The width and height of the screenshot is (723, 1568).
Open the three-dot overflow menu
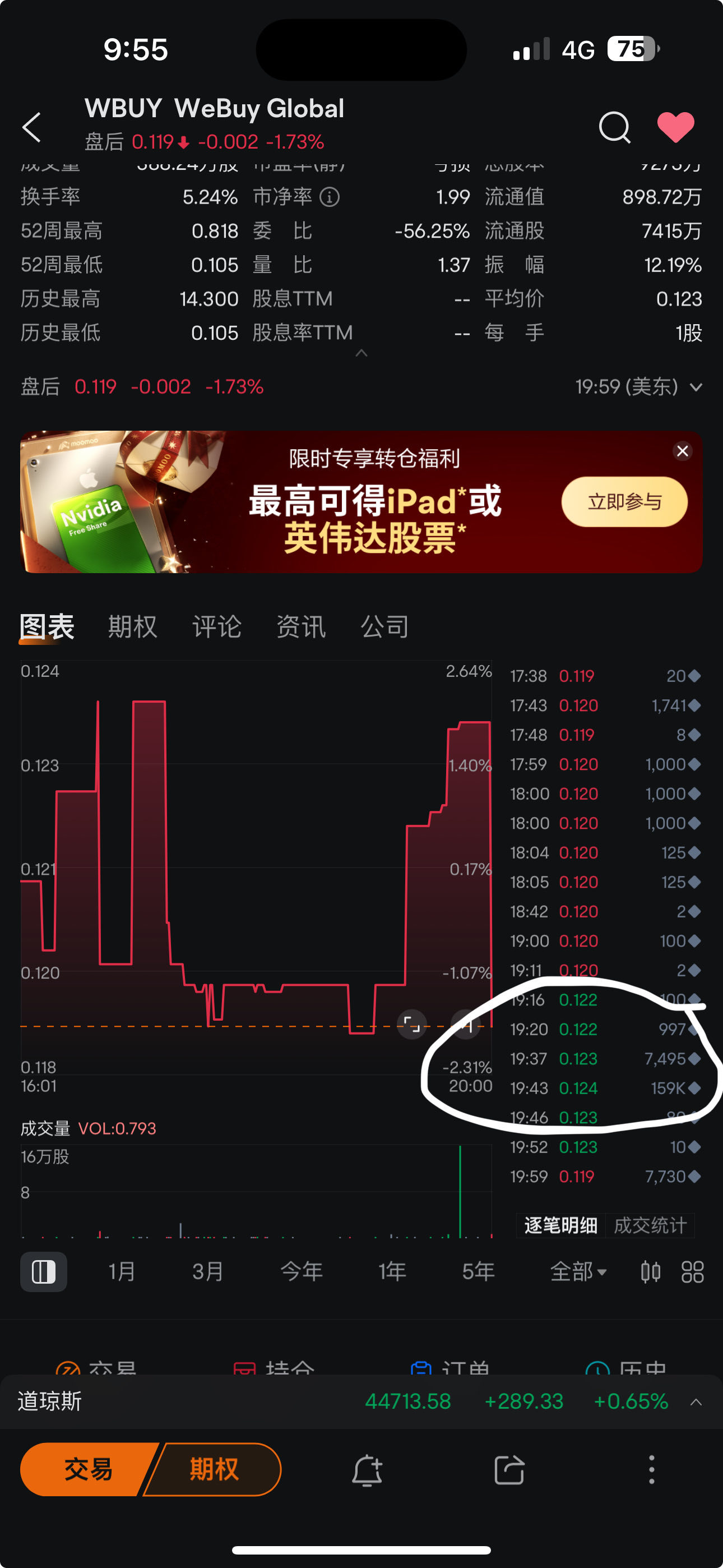click(651, 1470)
